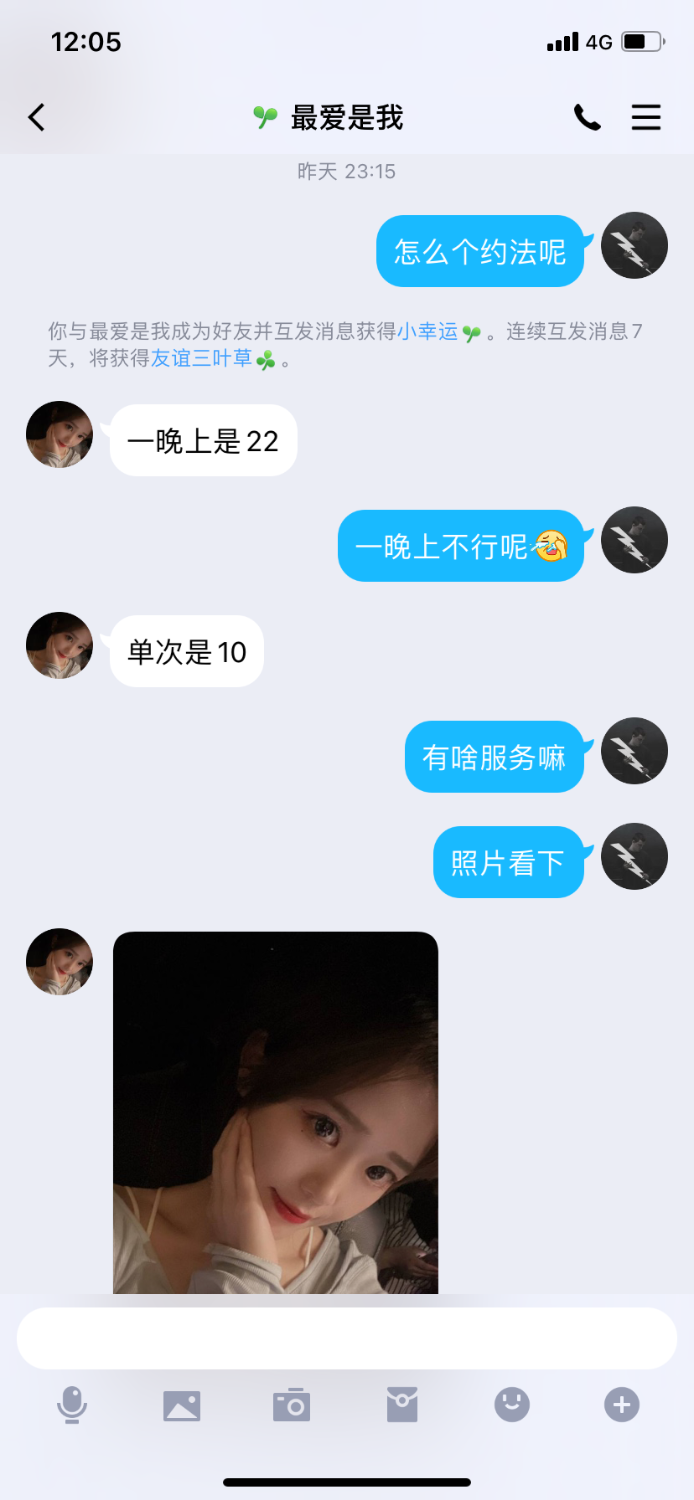This screenshot has height=1500, width=694.
Task: Open the camera to take a photo
Action: click(292, 1405)
